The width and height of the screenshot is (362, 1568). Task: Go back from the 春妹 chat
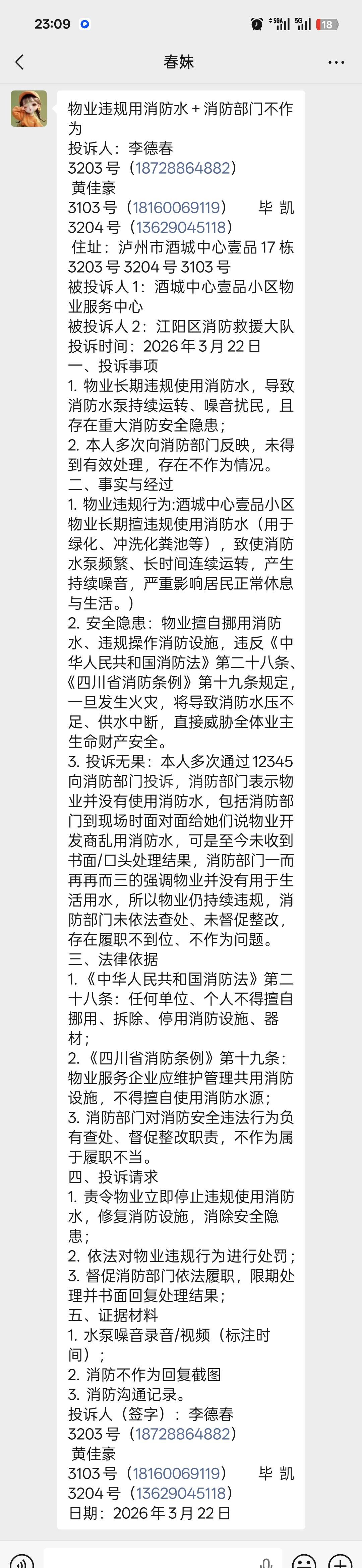[x=19, y=61]
